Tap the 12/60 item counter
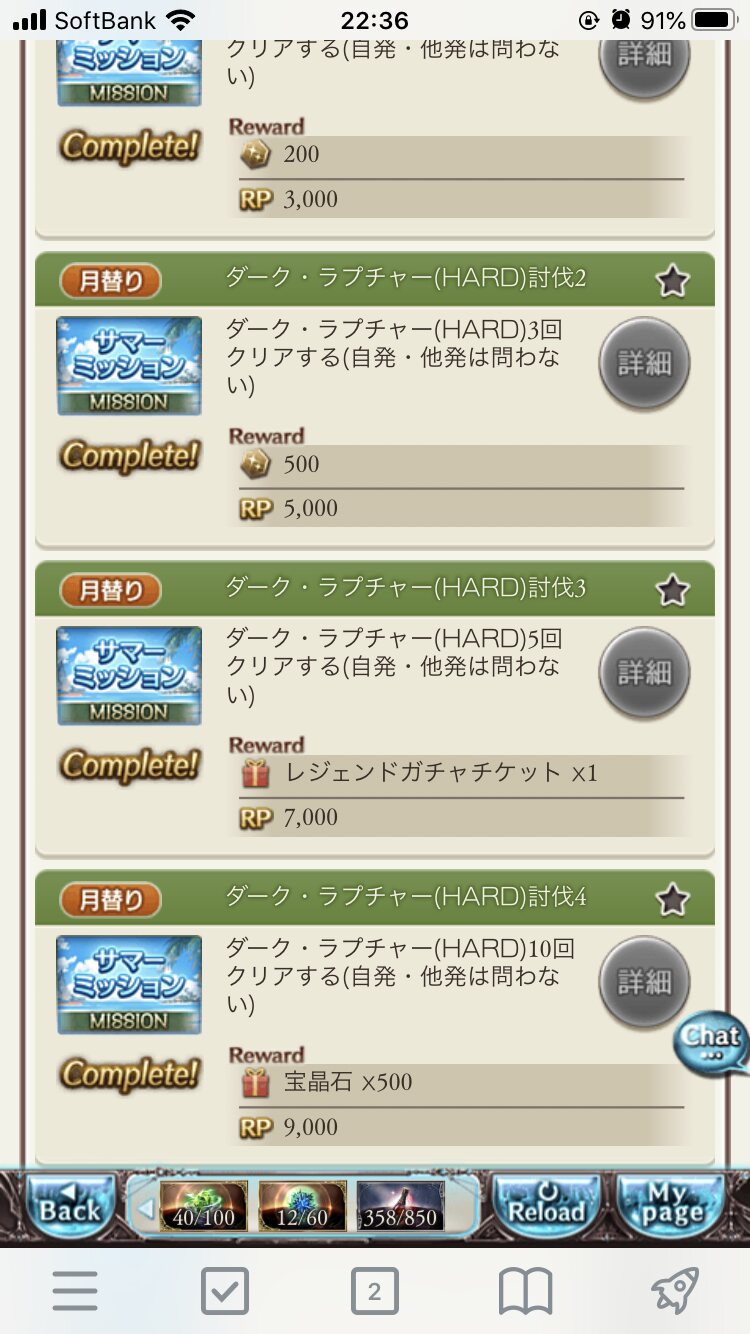The image size is (750, 1334). point(302,1205)
